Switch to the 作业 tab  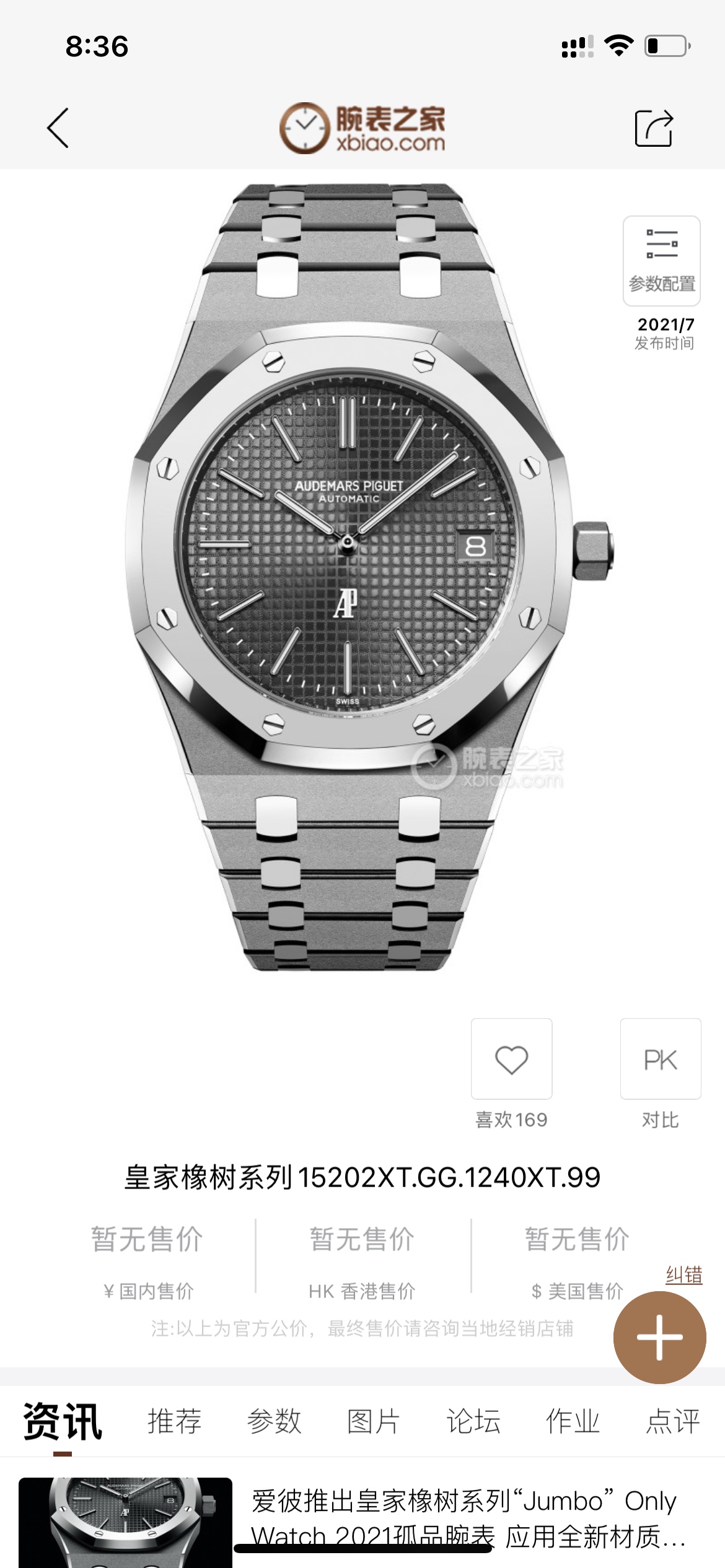(573, 1421)
